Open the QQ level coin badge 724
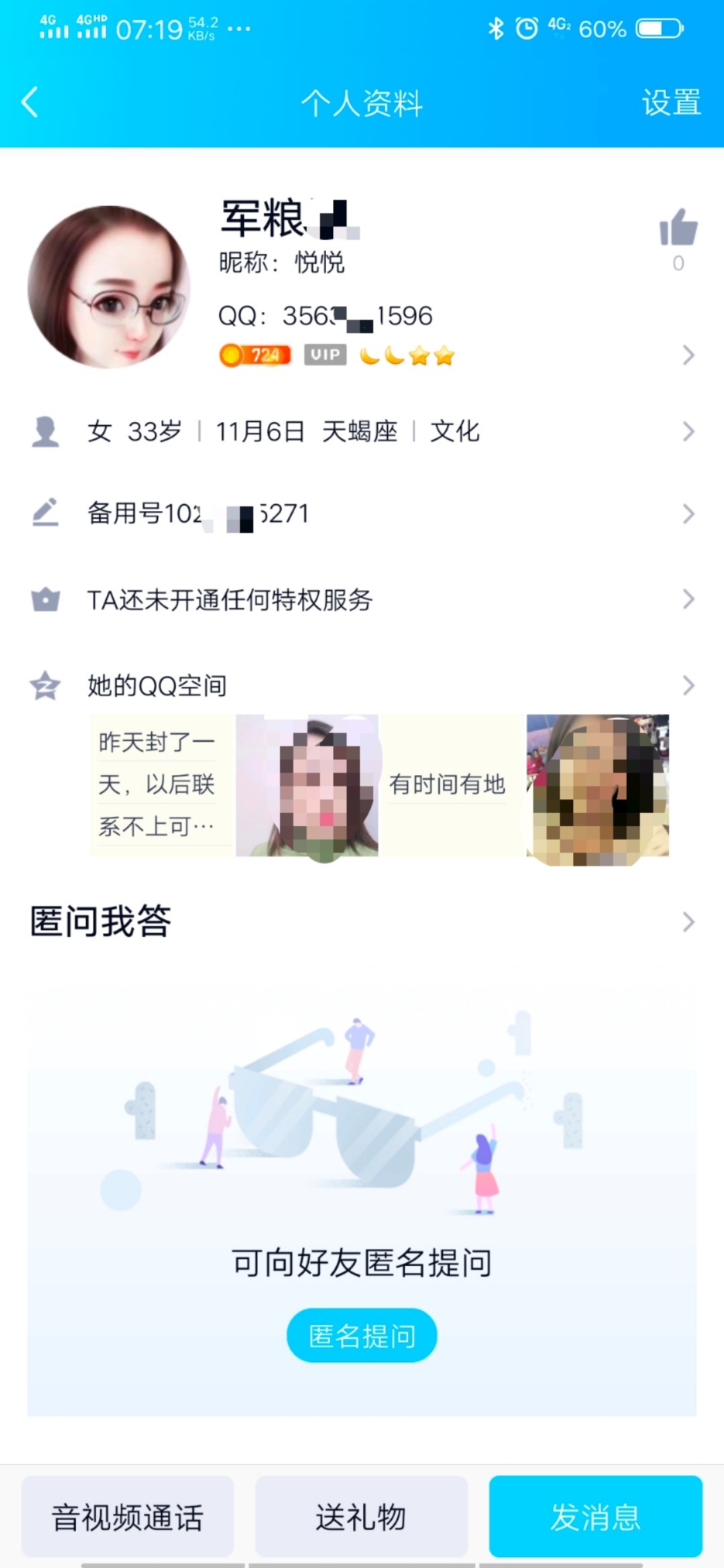 pyautogui.click(x=255, y=356)
